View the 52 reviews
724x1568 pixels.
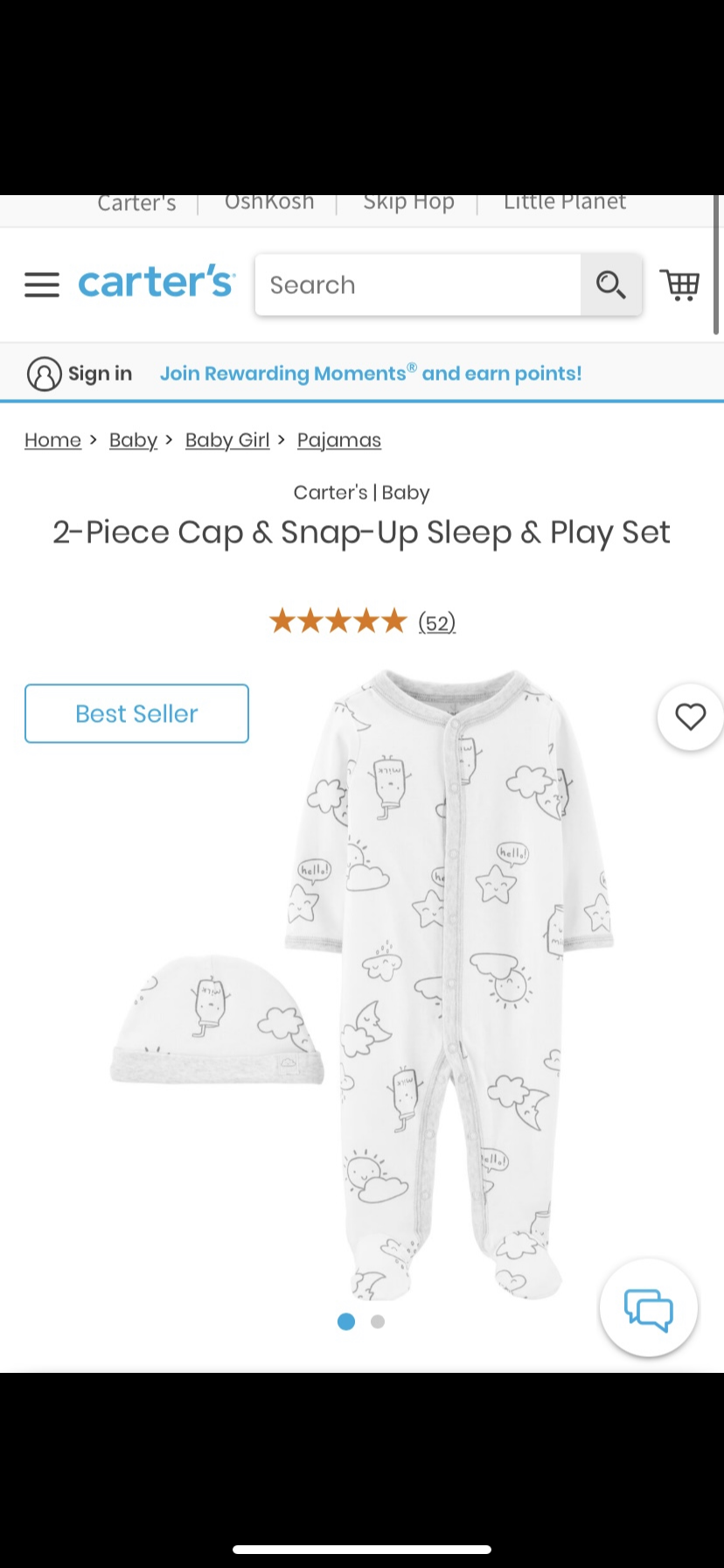436,622
